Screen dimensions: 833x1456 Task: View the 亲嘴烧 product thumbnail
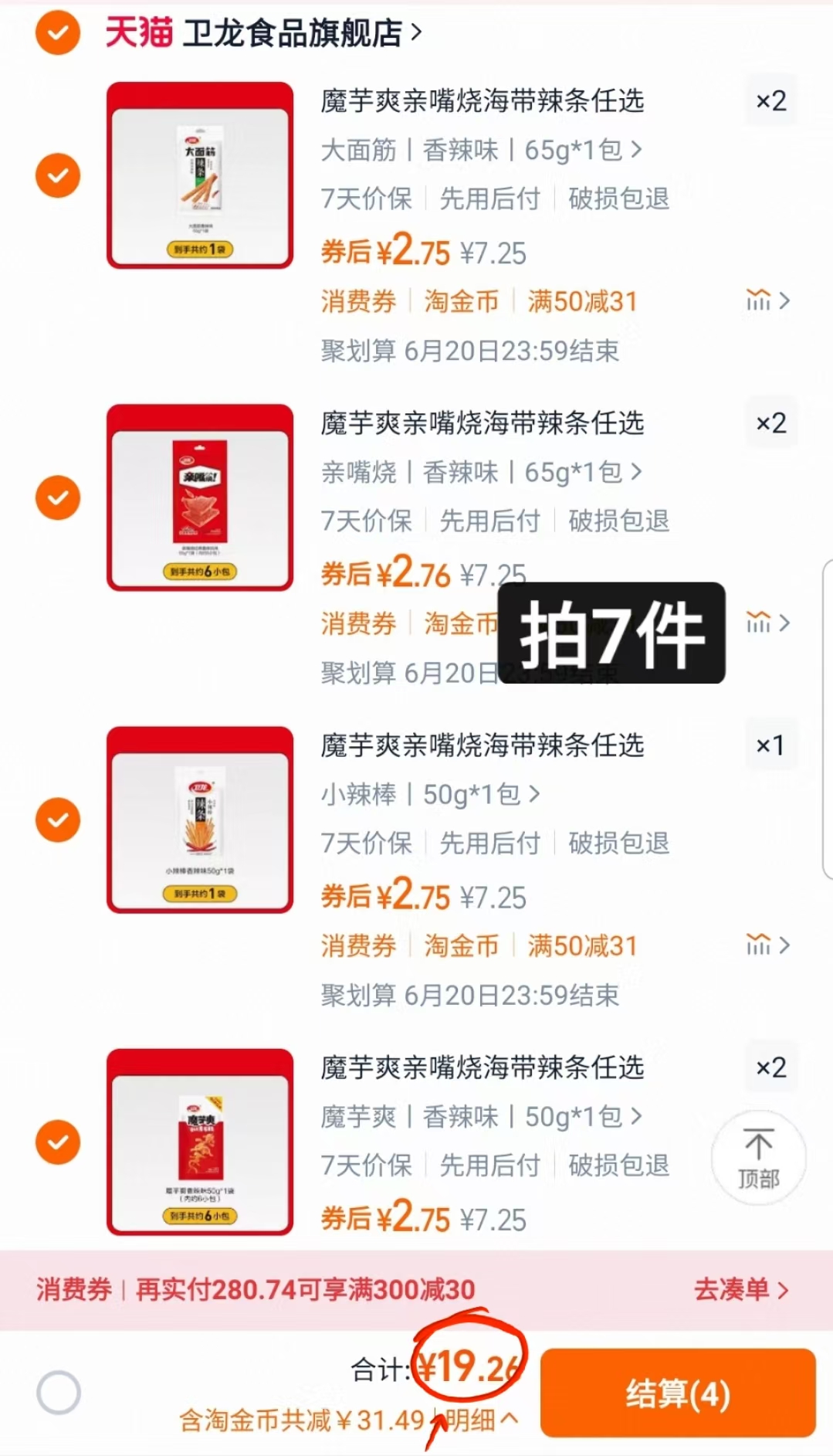click(199, 499)
